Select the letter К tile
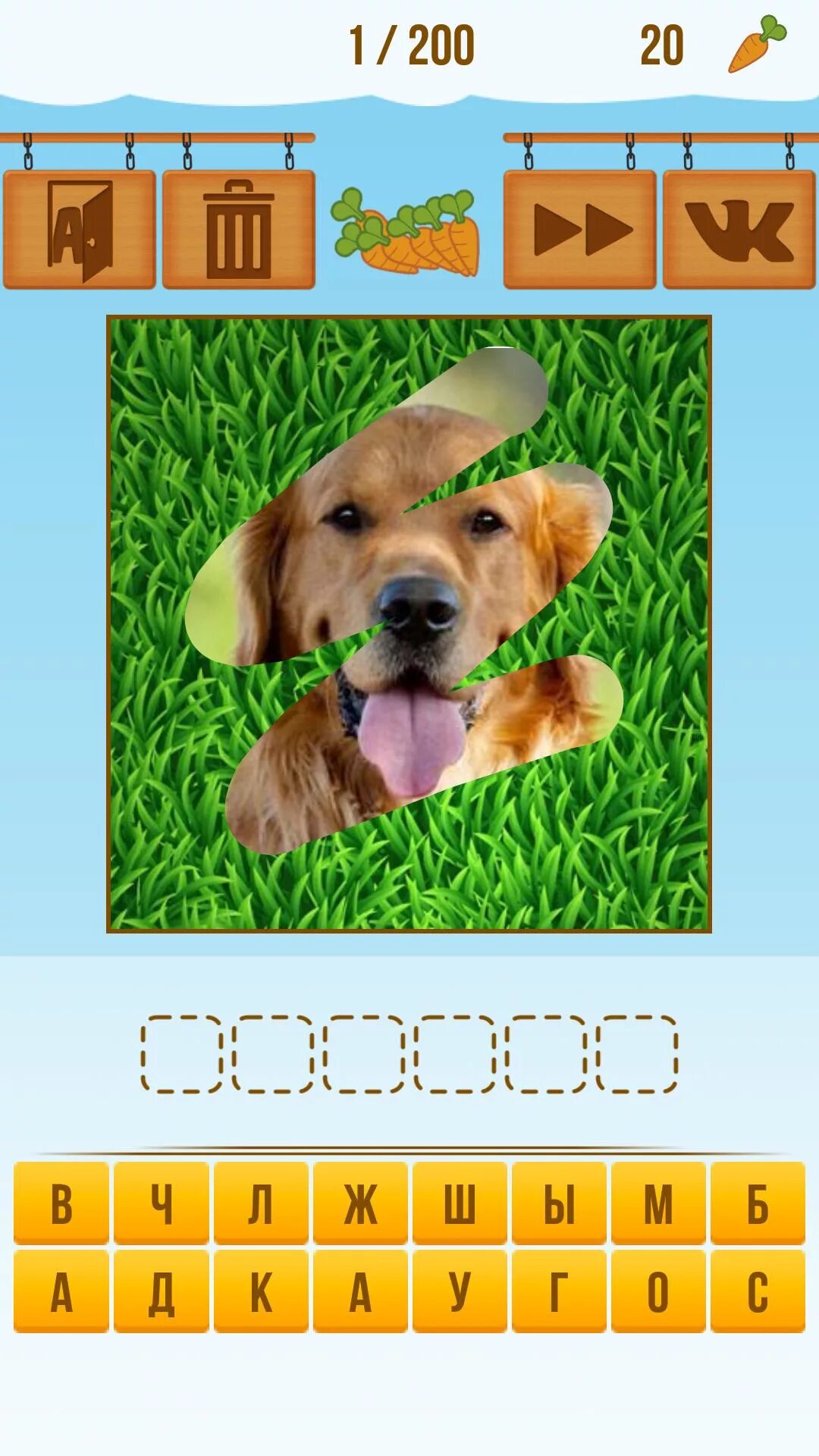 click(261, 1291)
